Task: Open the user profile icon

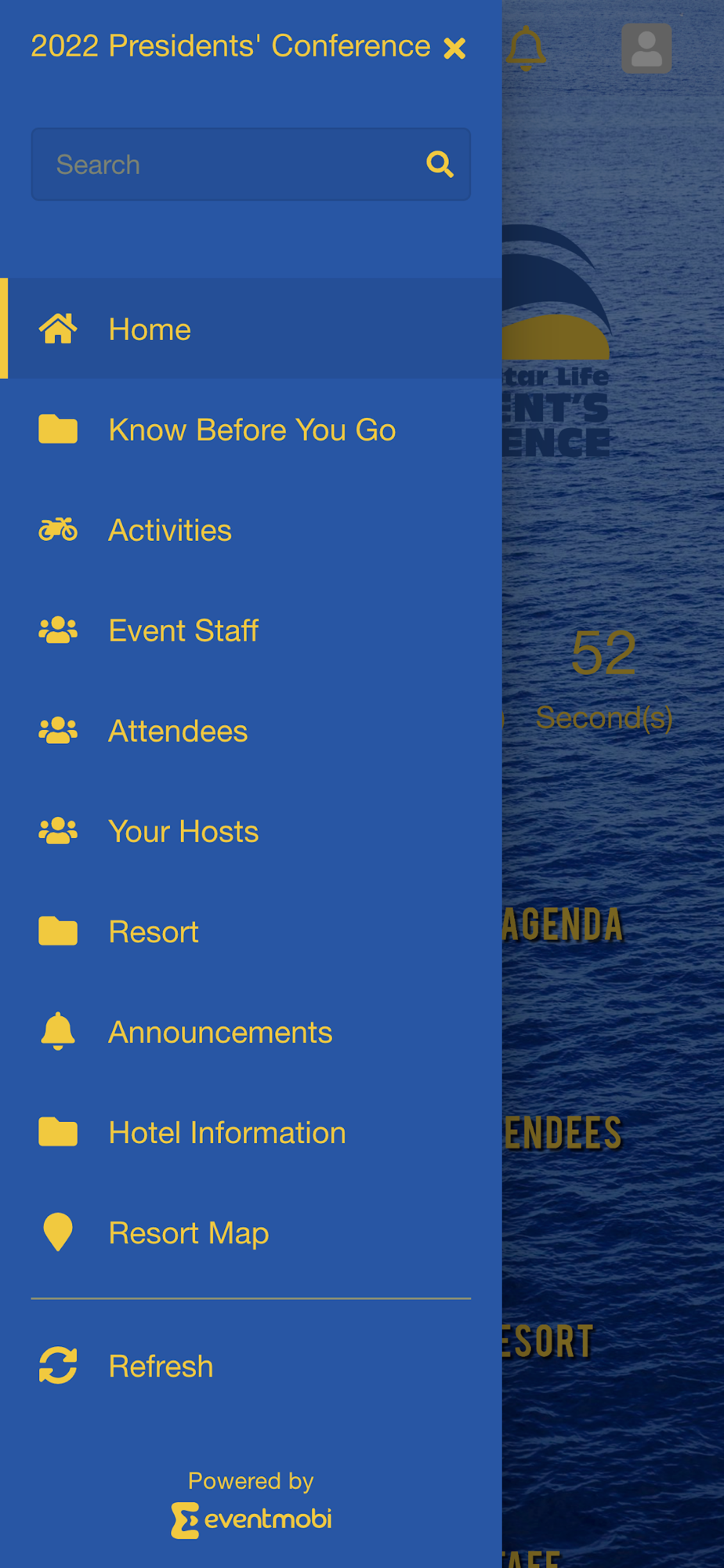Action: click(646, 49)
